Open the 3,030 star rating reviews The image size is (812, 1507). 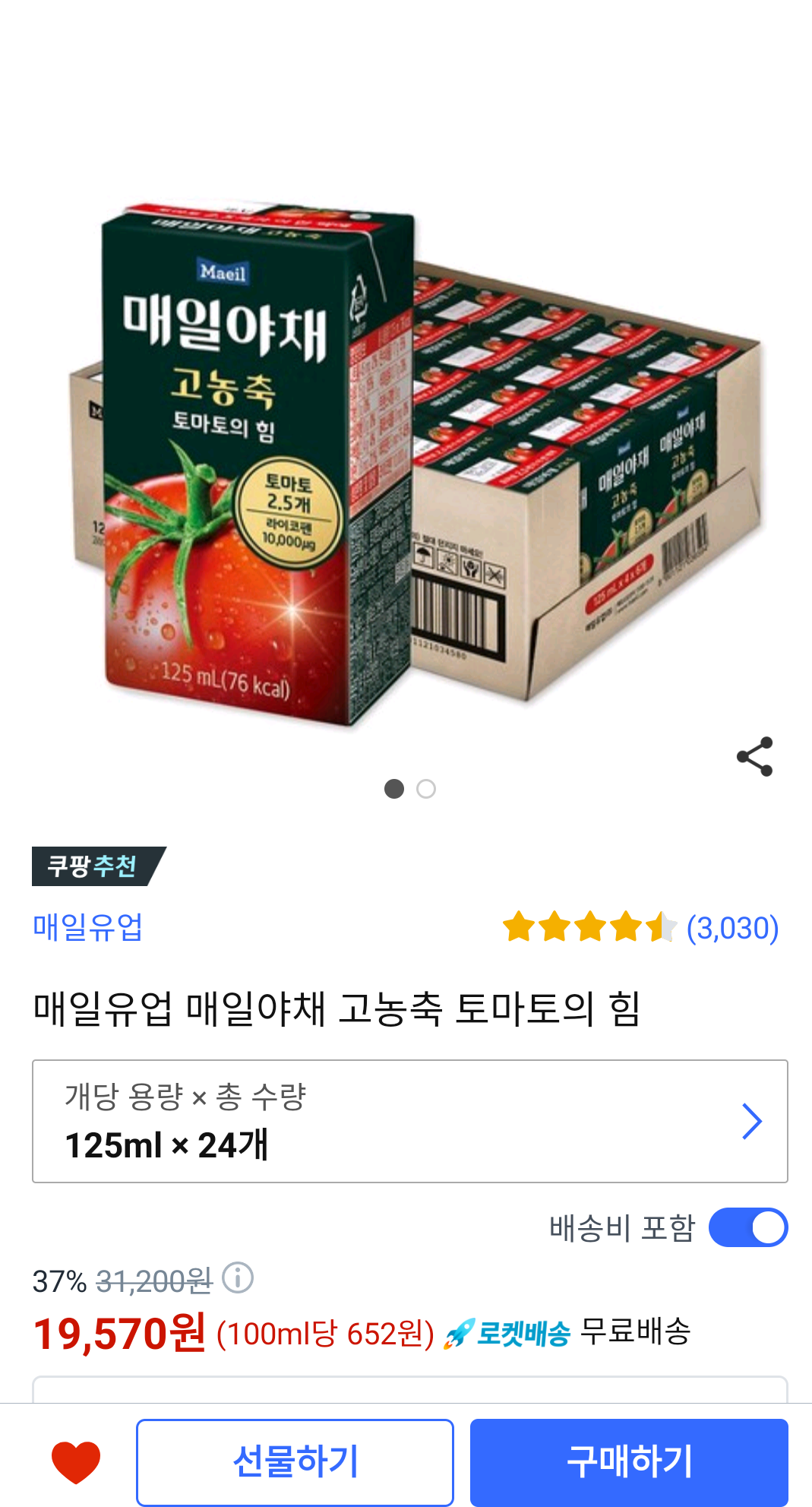(640, 928)
